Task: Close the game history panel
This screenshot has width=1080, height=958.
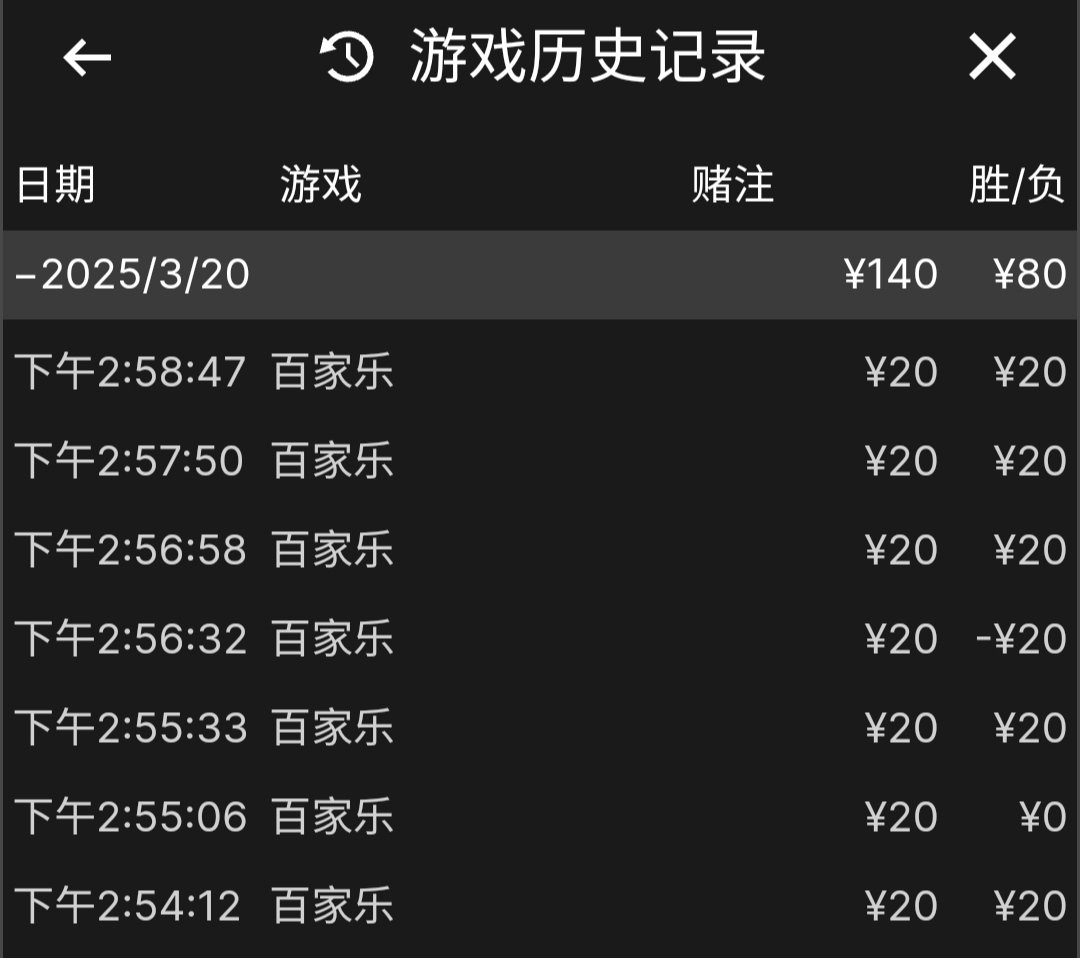Action: pos(991,57)
